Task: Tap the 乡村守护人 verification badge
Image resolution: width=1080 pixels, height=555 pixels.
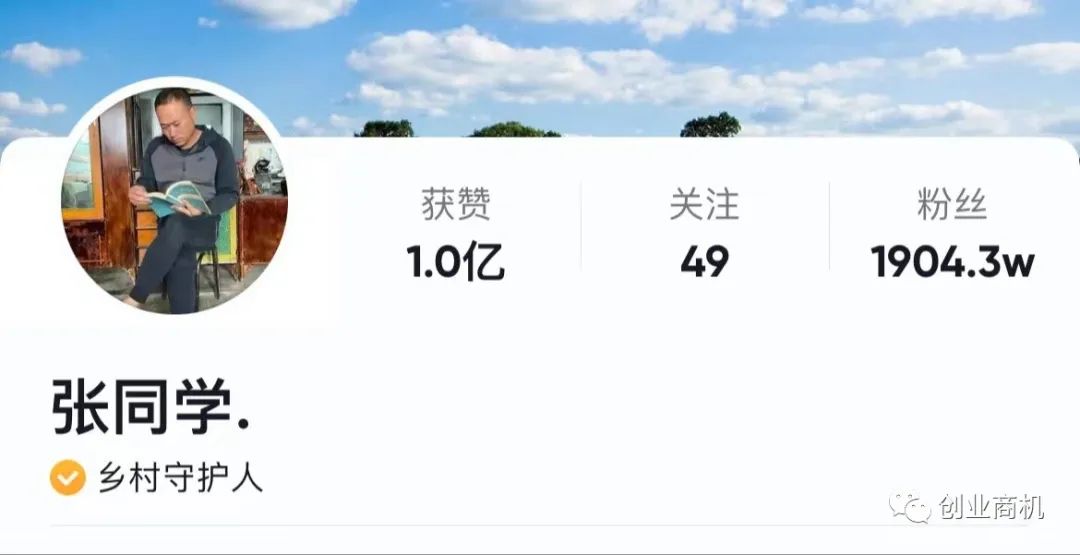Action: pos(157,478)
